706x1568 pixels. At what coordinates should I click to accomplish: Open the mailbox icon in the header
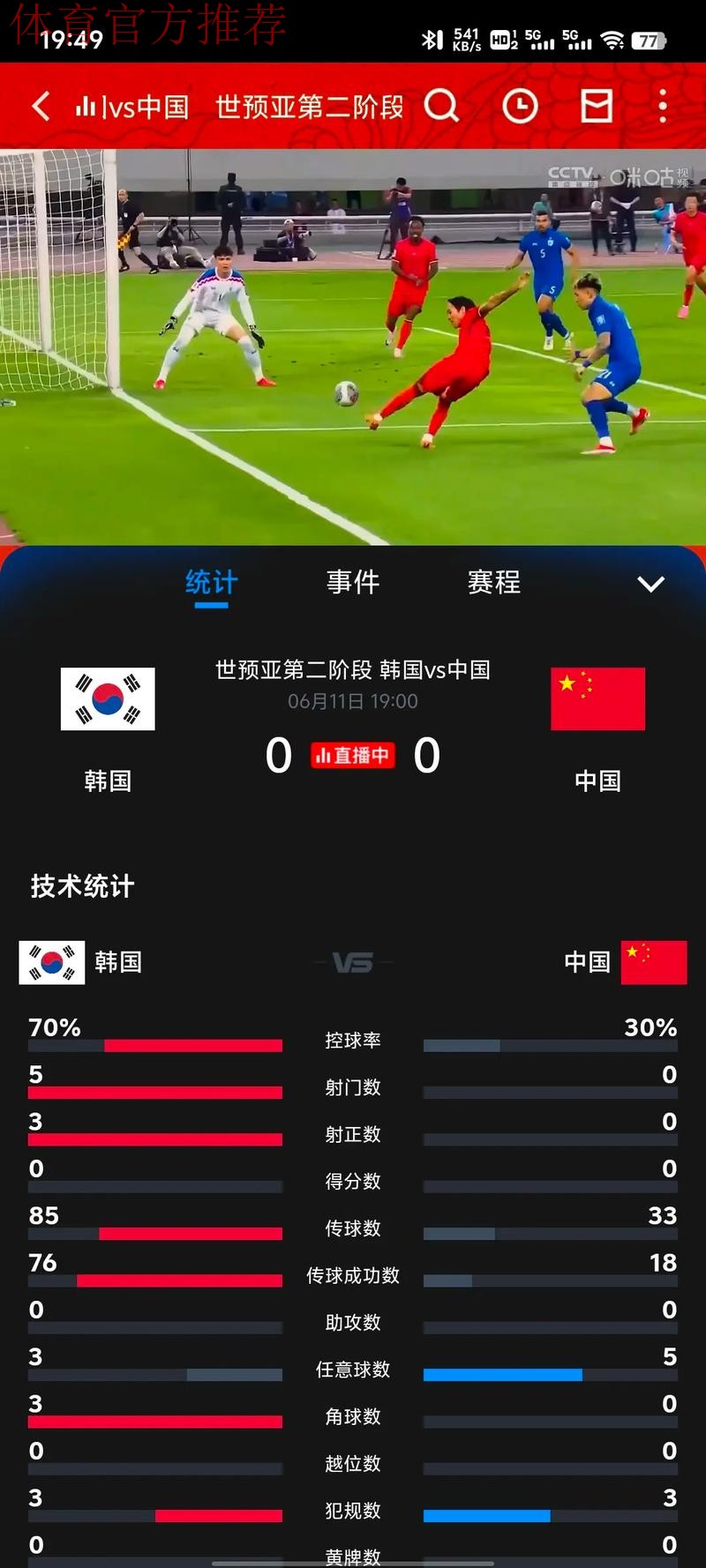597,104
